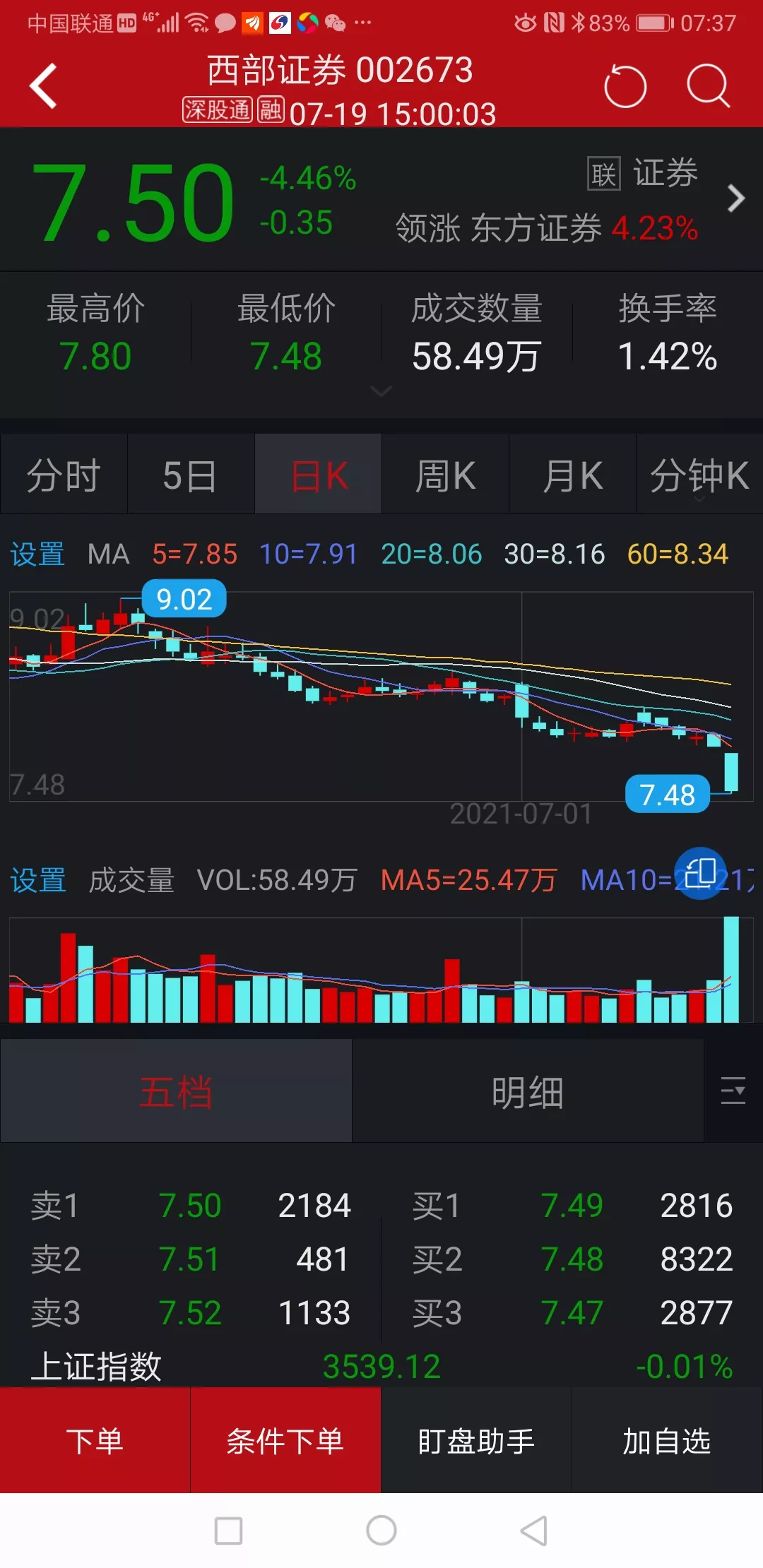This screenshot has width=763, height=1568.
Task: Open the 分钟K dropdown tab
Action: coord(699,475)
